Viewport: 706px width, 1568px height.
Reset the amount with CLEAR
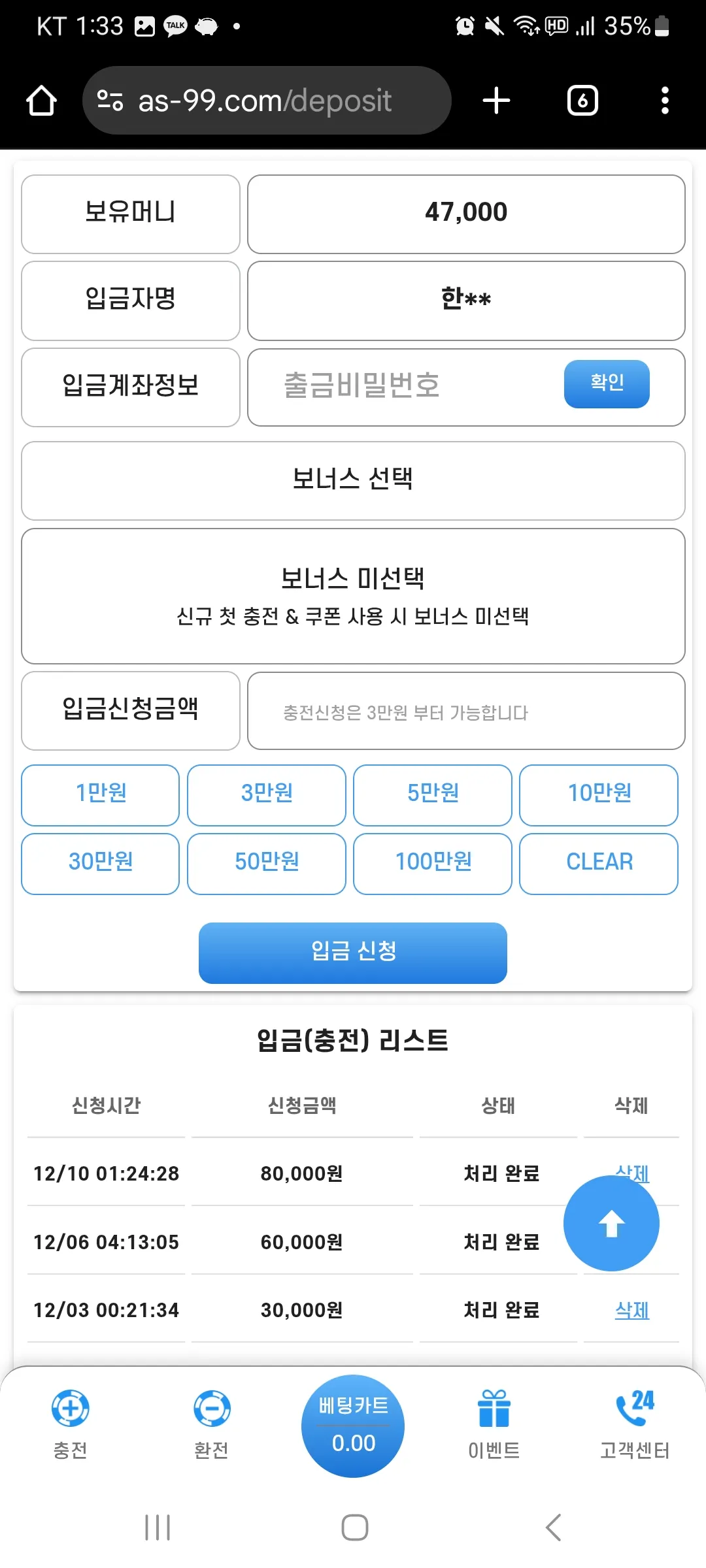pyautogui.click(x=599, y=864)
